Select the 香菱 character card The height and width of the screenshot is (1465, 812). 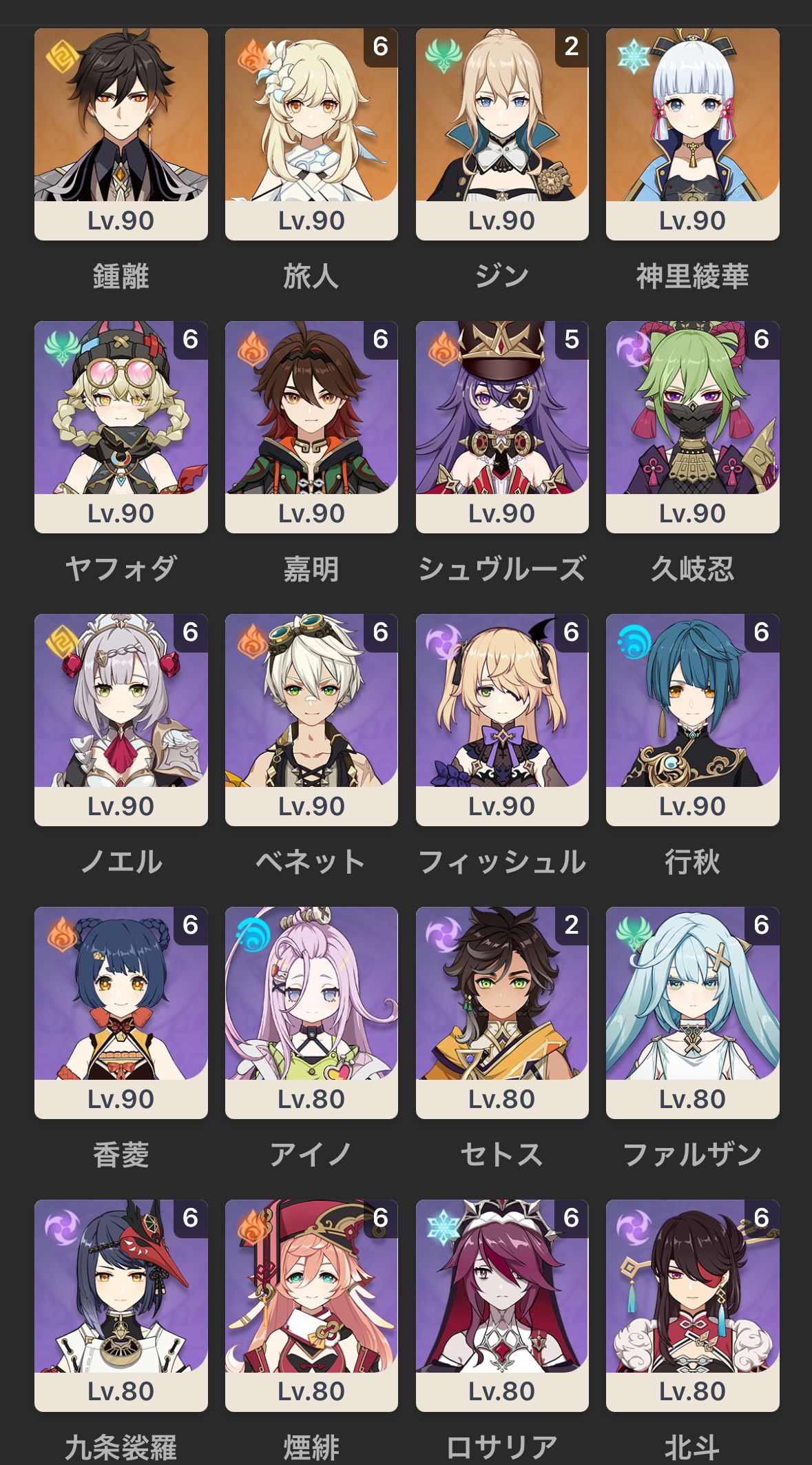click(121, 1013)
